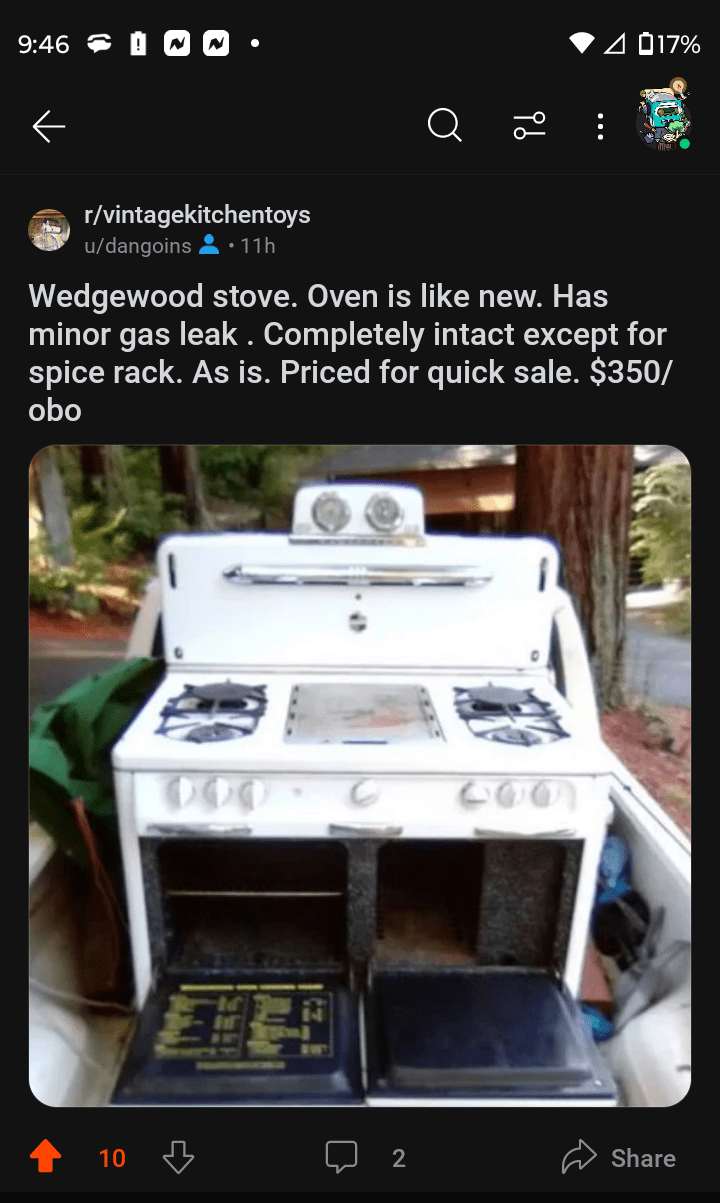
Task: Open u/dangoins profile avatar icon
Action: tap(49, 230)
